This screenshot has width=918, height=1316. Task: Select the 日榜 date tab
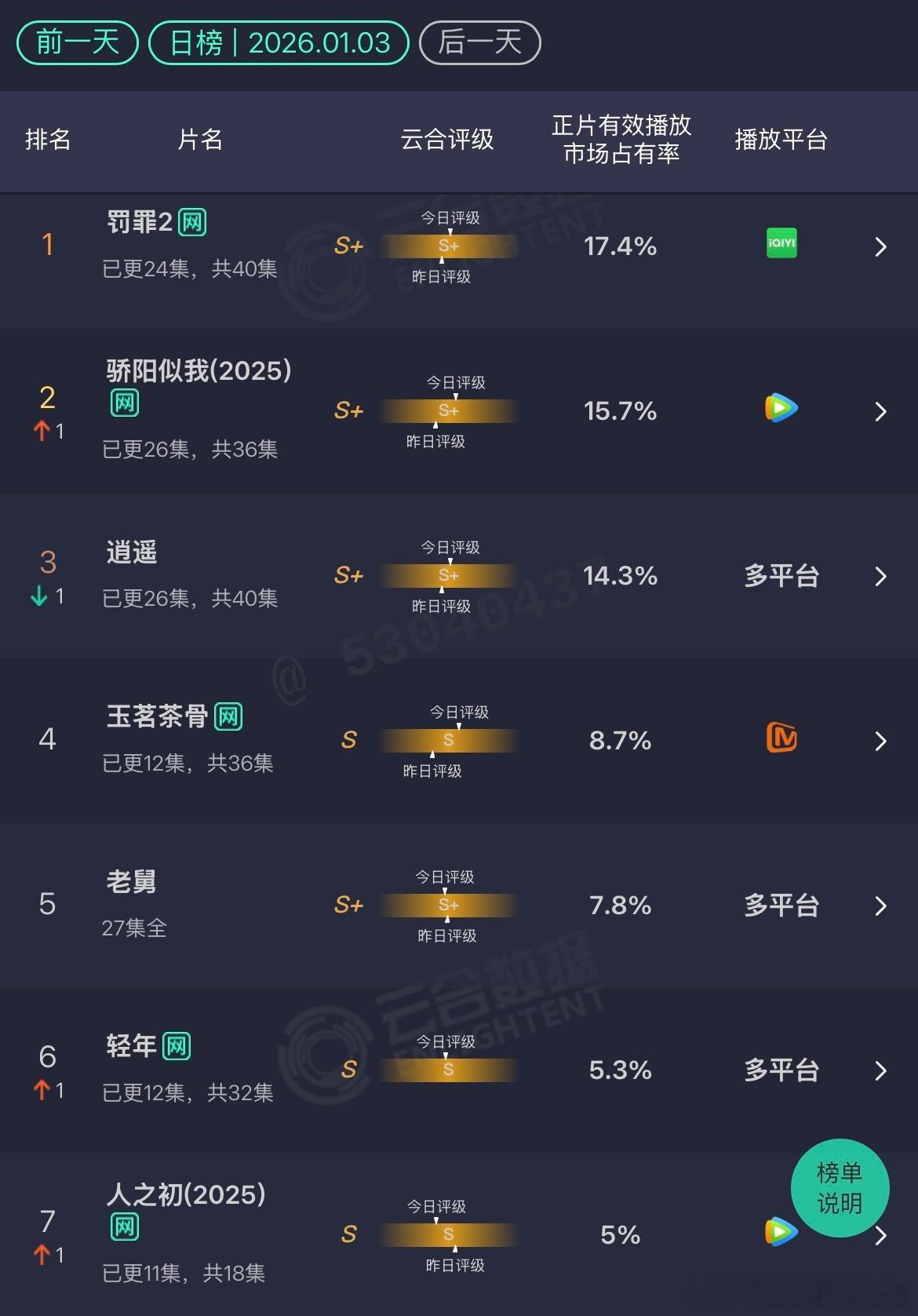click(x=279, y=42)
